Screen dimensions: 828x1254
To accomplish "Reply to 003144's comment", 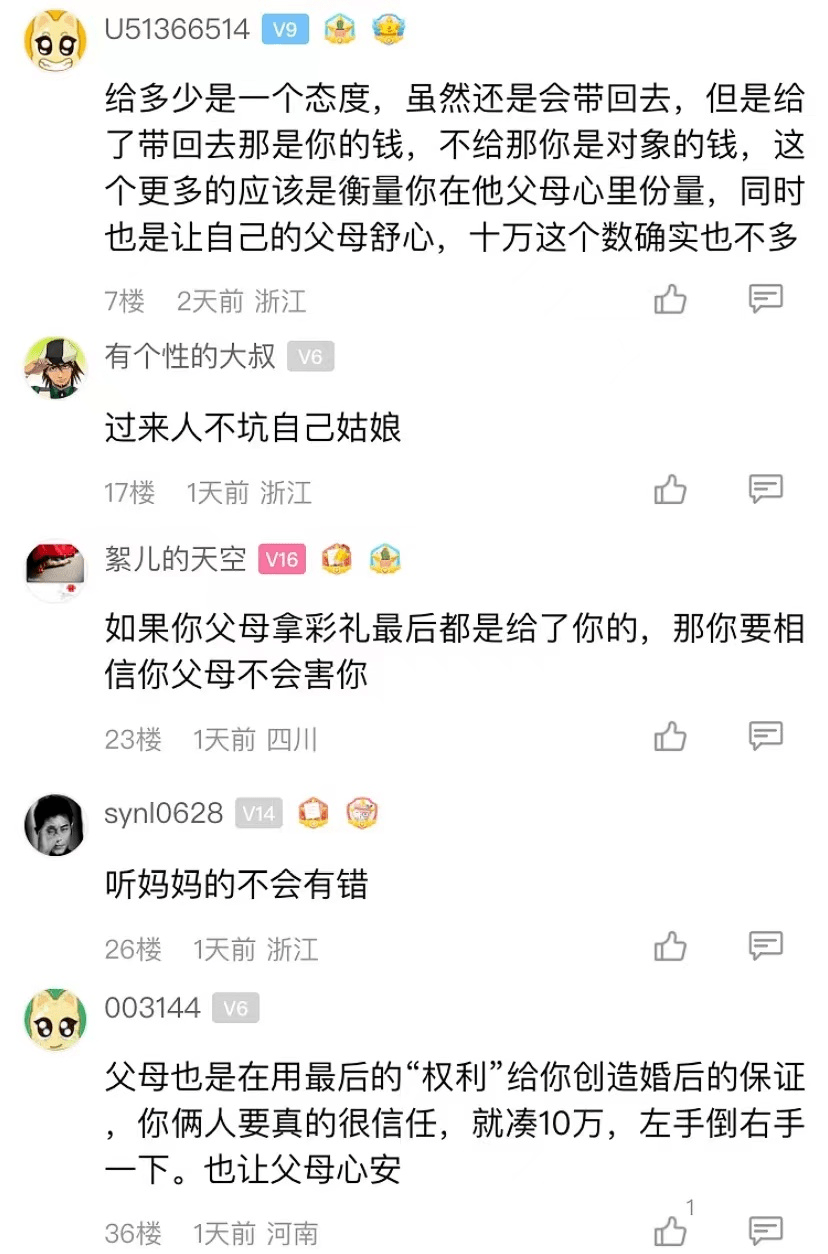I will (x=766, y=1231).
